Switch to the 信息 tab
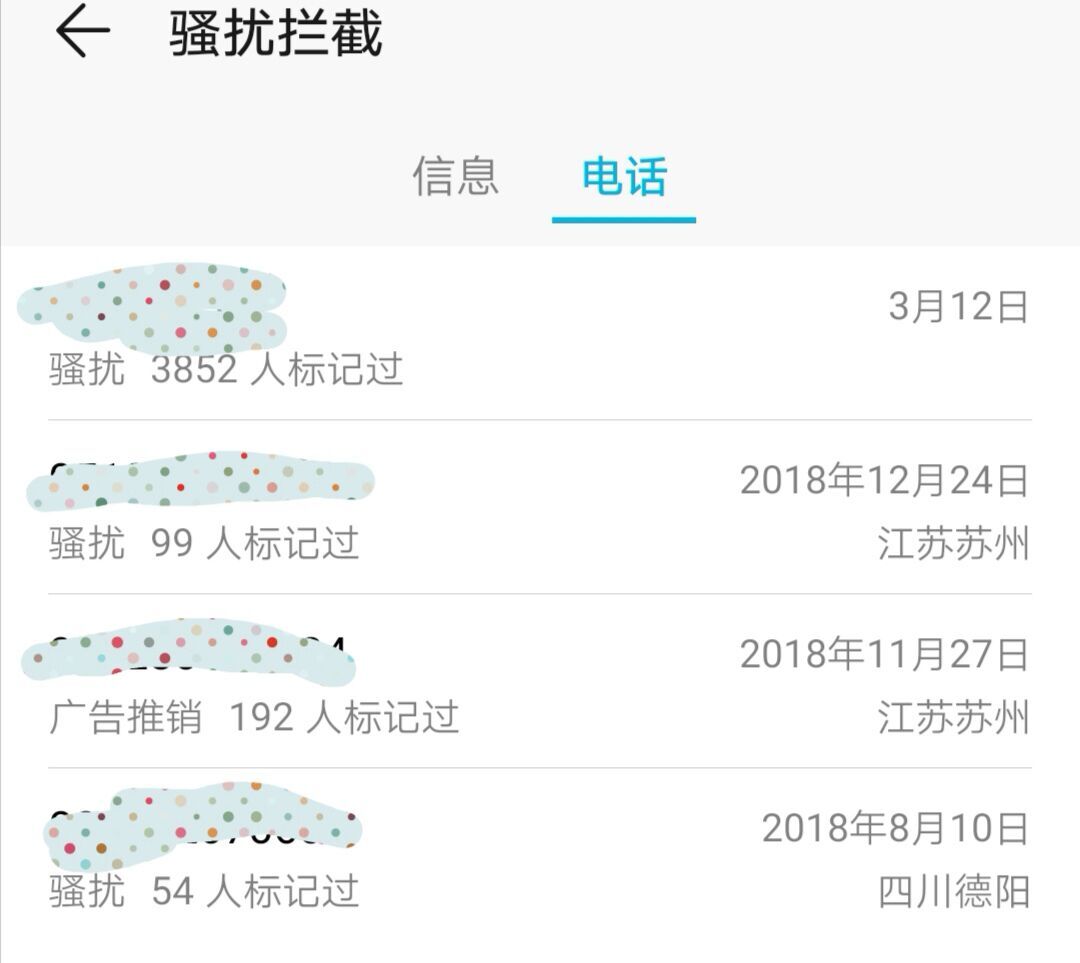 455,177
